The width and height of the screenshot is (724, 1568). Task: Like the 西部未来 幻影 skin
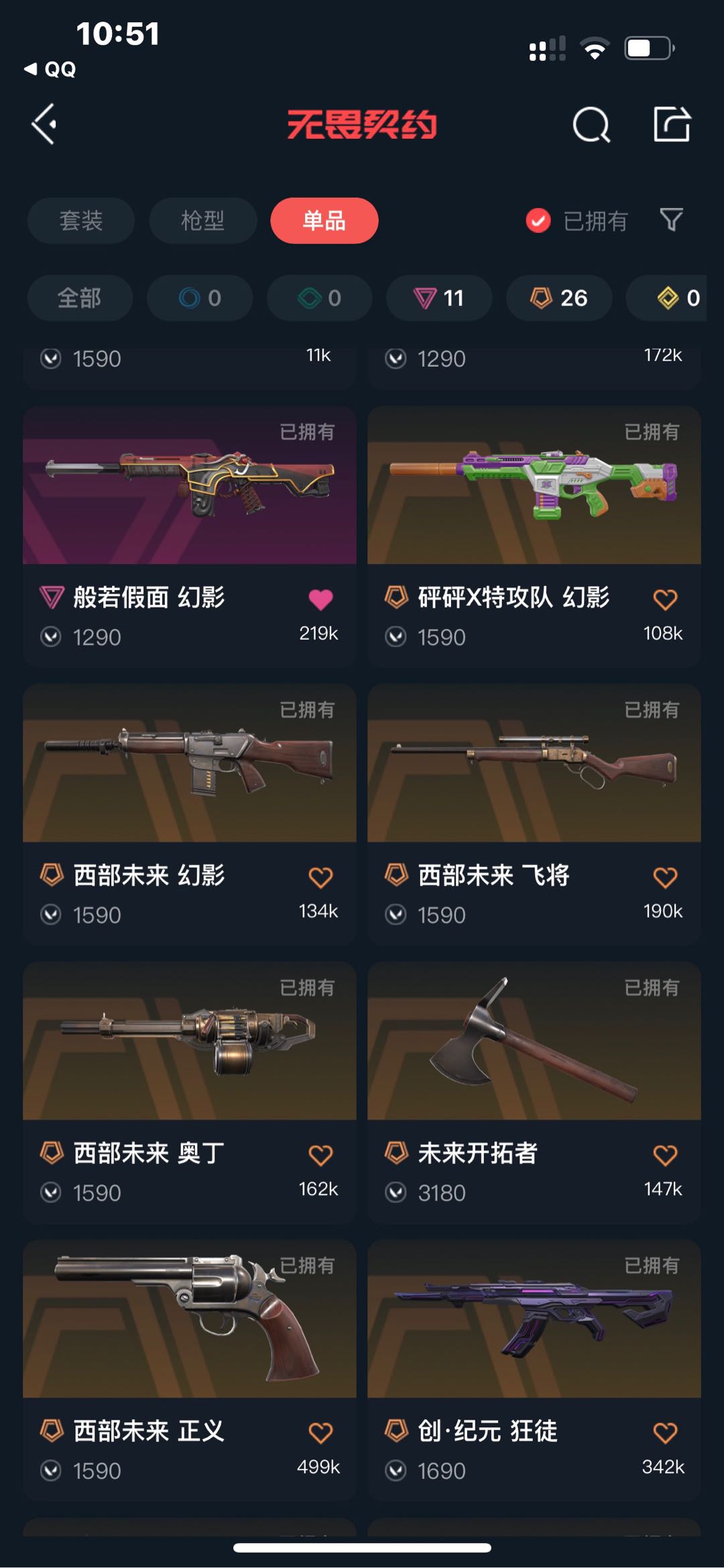[x=320, y=877]
